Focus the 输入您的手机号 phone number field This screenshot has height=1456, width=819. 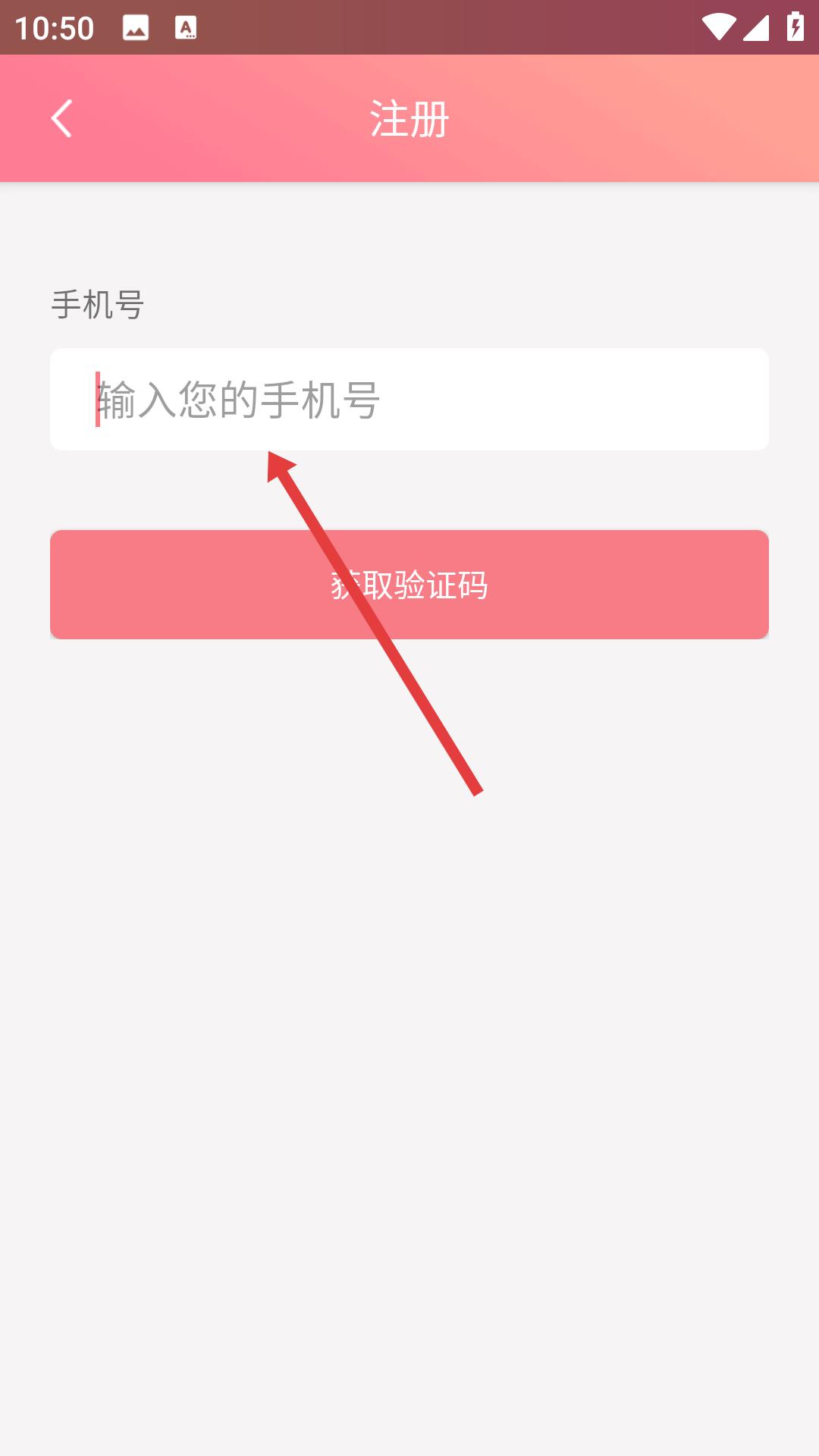click(409, 399)
